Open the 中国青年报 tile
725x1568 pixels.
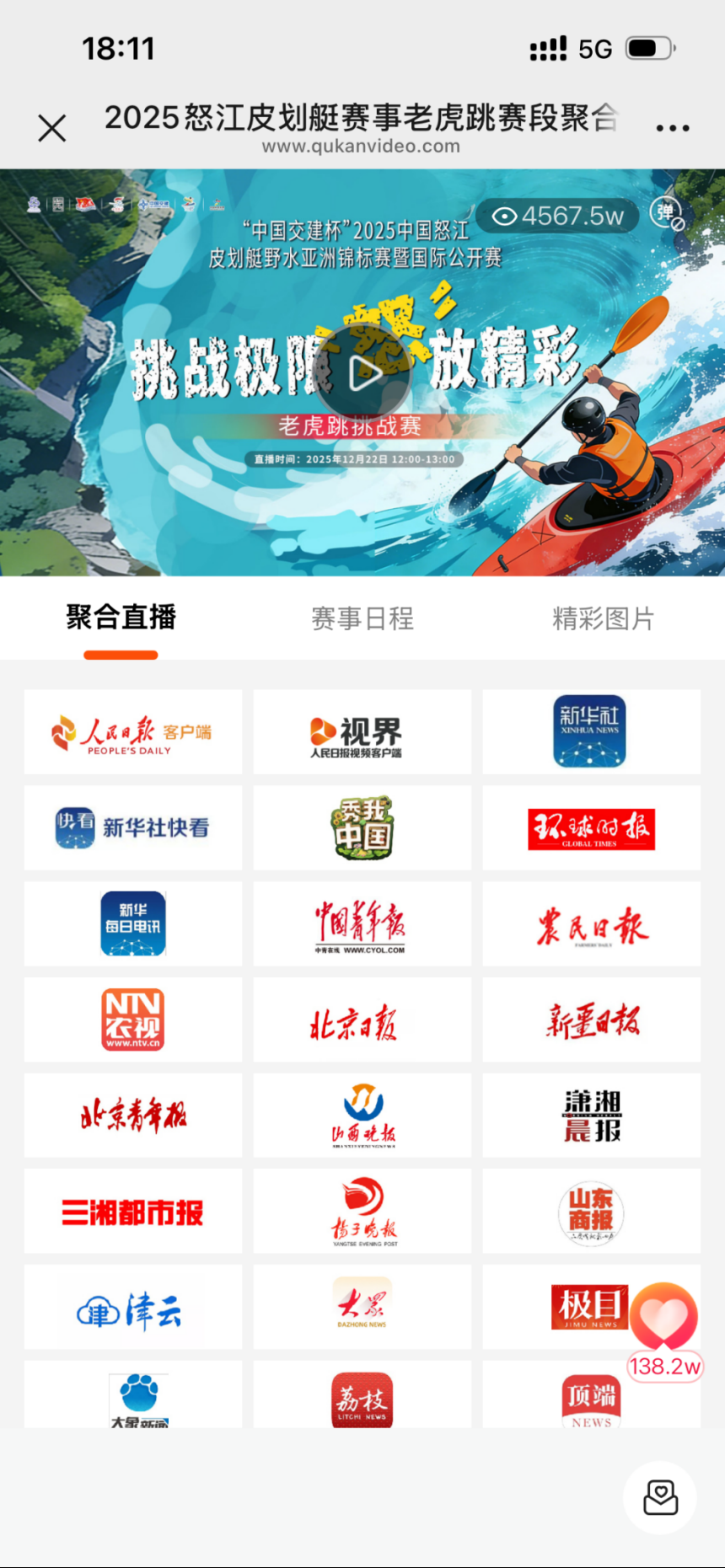362,924
